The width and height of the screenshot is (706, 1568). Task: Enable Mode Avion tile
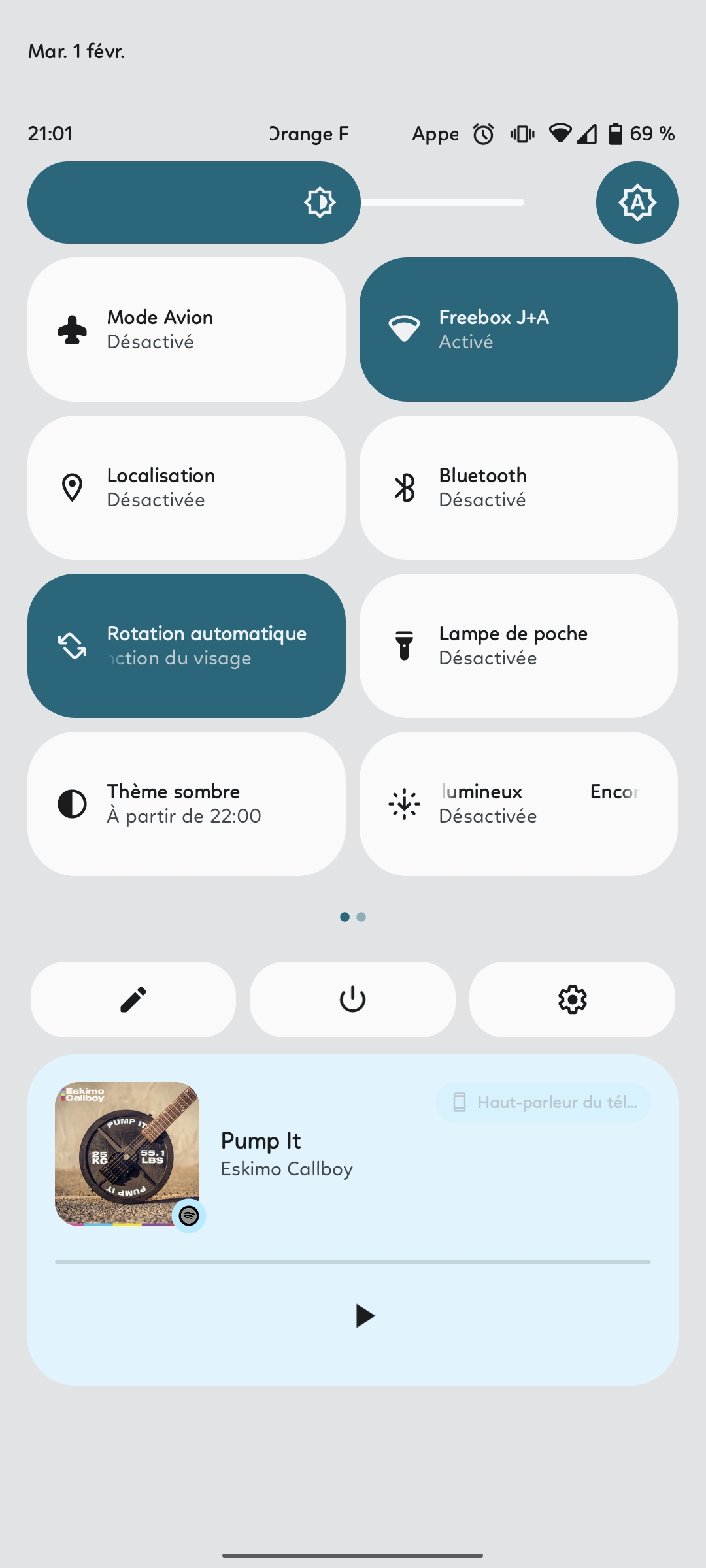point(186,329)
